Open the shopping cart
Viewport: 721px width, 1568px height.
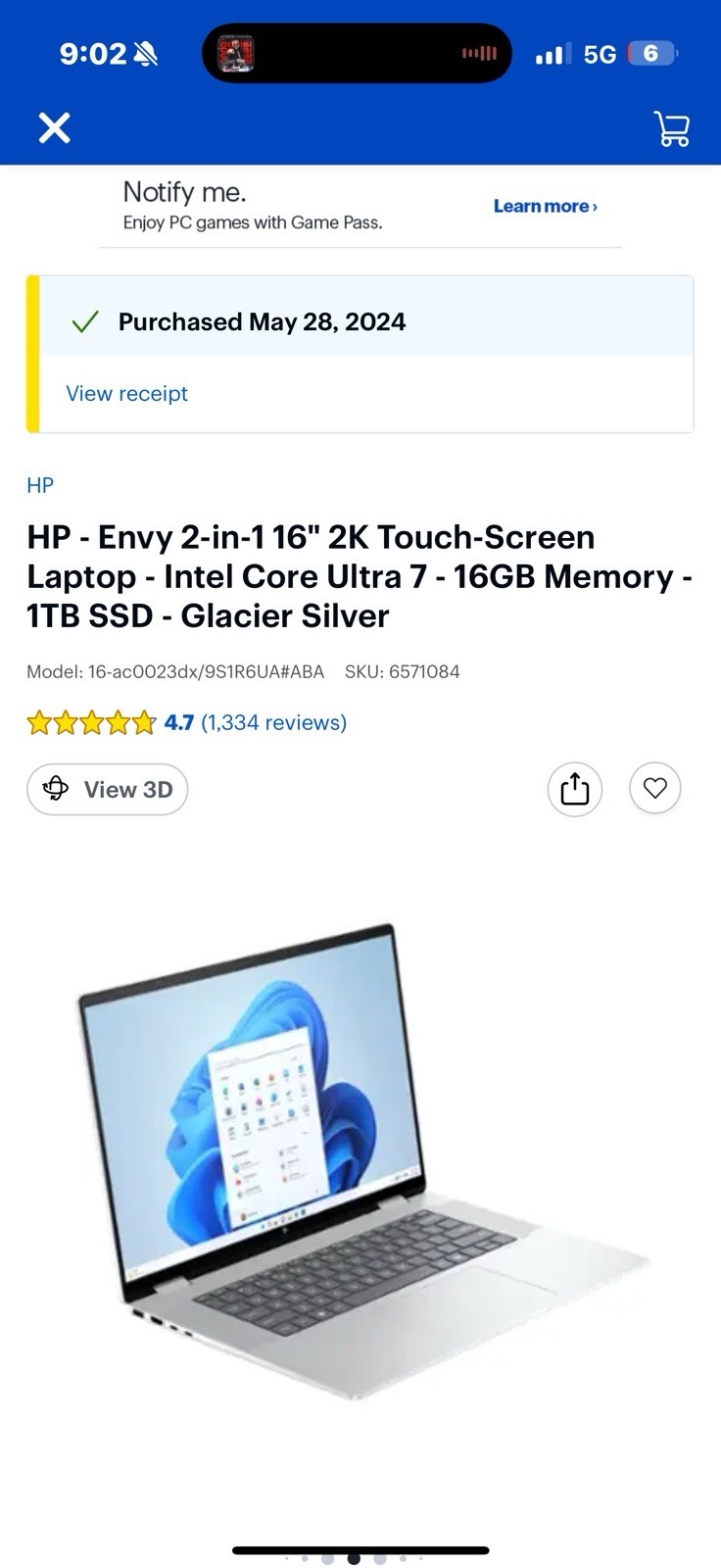pos(672,128)
